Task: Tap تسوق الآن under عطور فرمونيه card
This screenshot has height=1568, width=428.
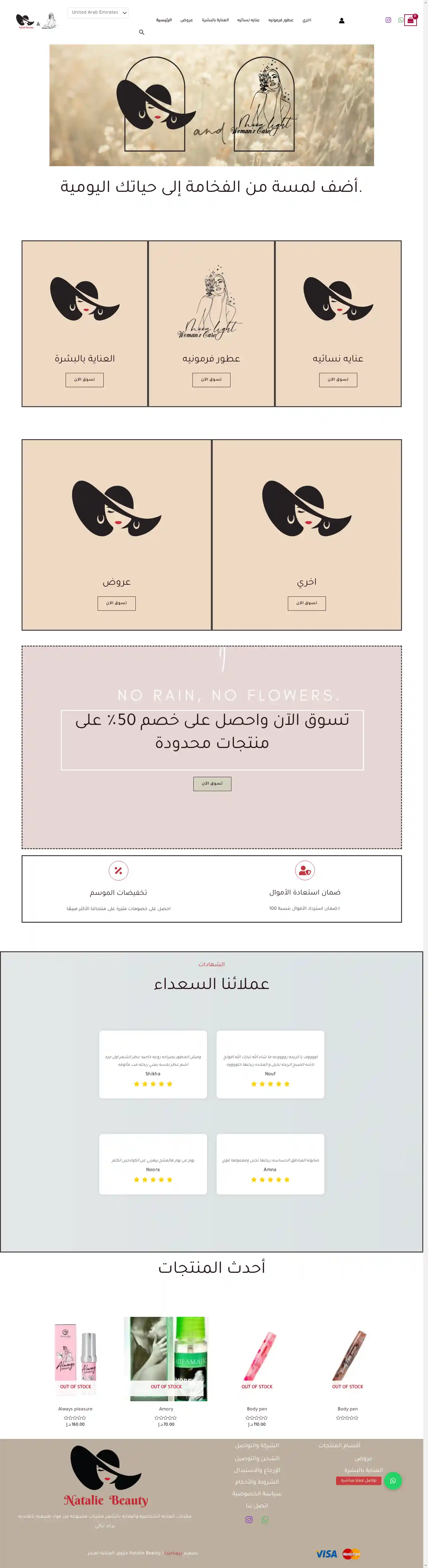Action: pos(211,380)
